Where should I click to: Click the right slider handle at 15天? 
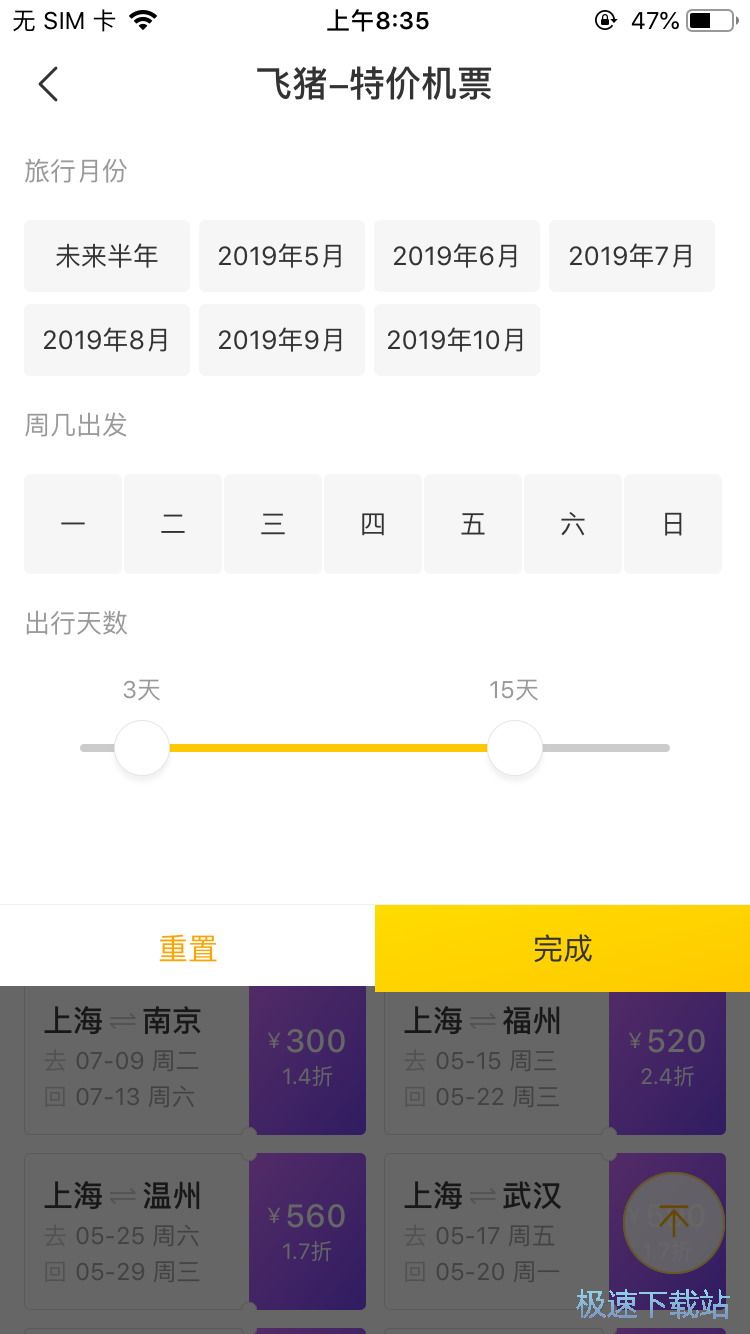tap(514, 747)
